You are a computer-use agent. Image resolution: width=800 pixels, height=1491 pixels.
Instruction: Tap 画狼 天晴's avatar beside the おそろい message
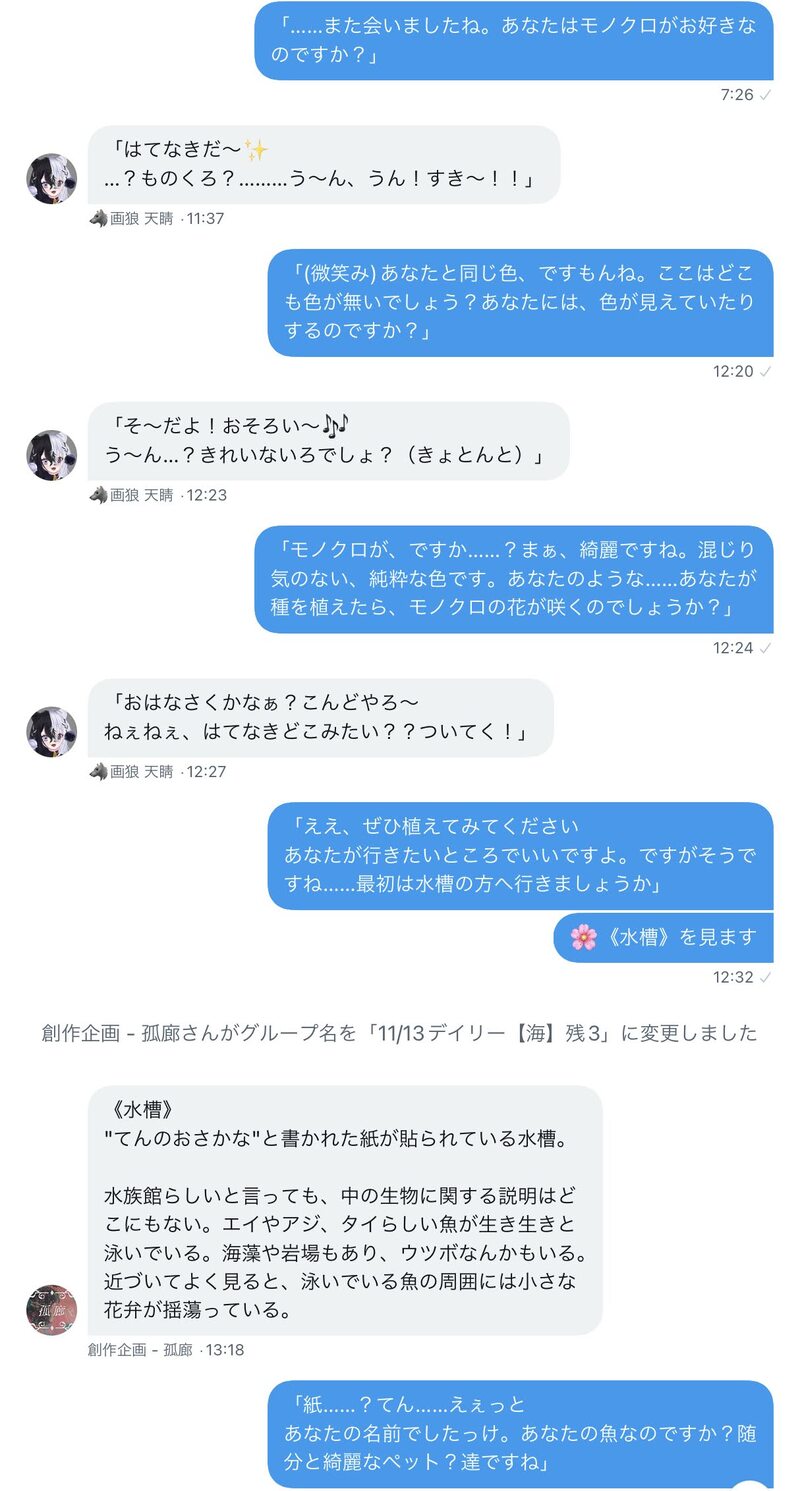coord(51,456)
